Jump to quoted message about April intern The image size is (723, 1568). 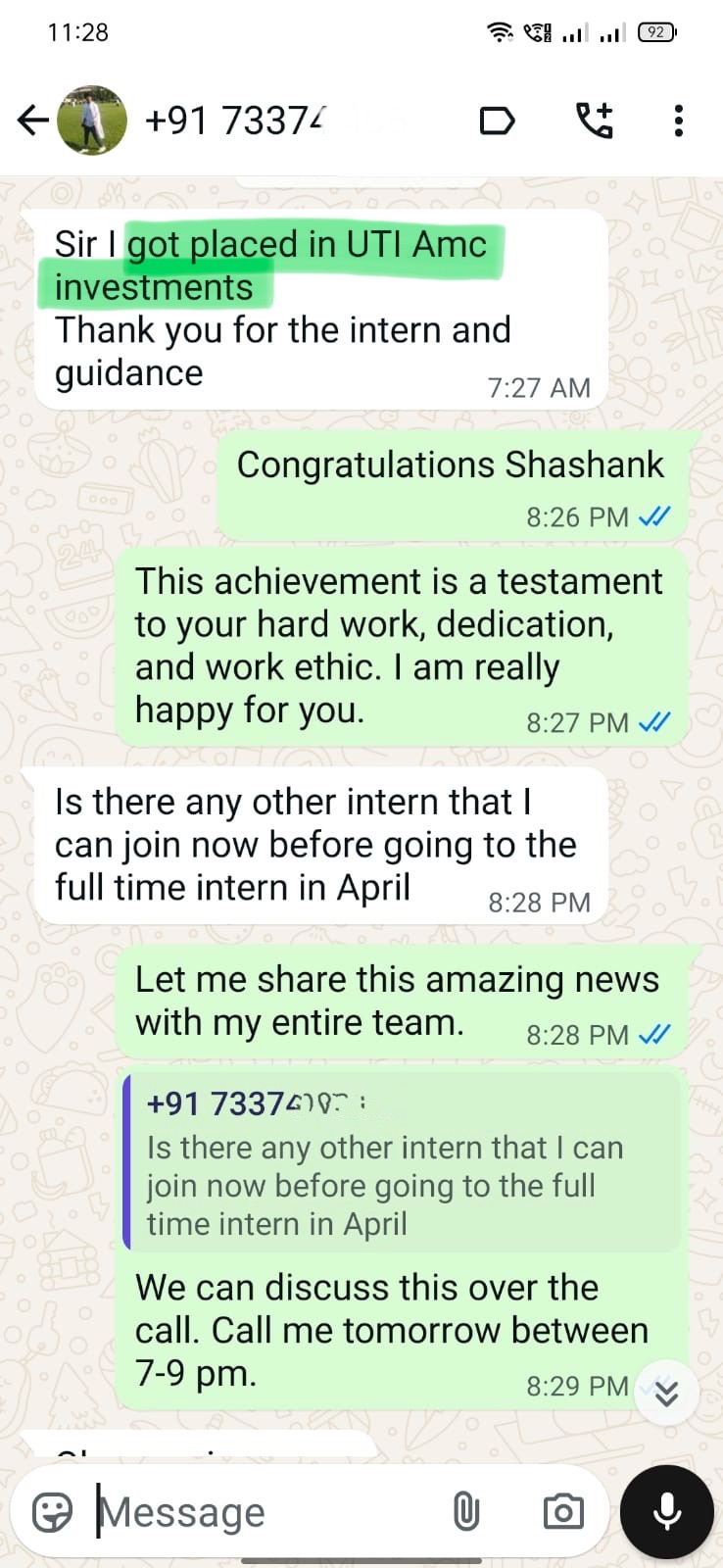(402, 1163)
